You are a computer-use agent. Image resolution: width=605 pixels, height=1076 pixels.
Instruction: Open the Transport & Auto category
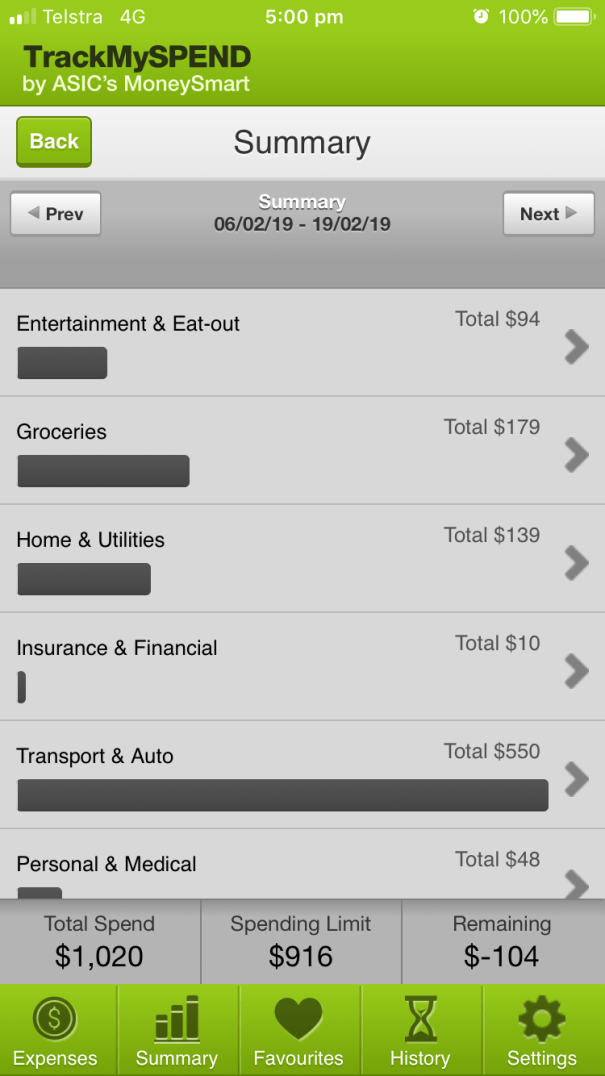[x=302, y=775]
